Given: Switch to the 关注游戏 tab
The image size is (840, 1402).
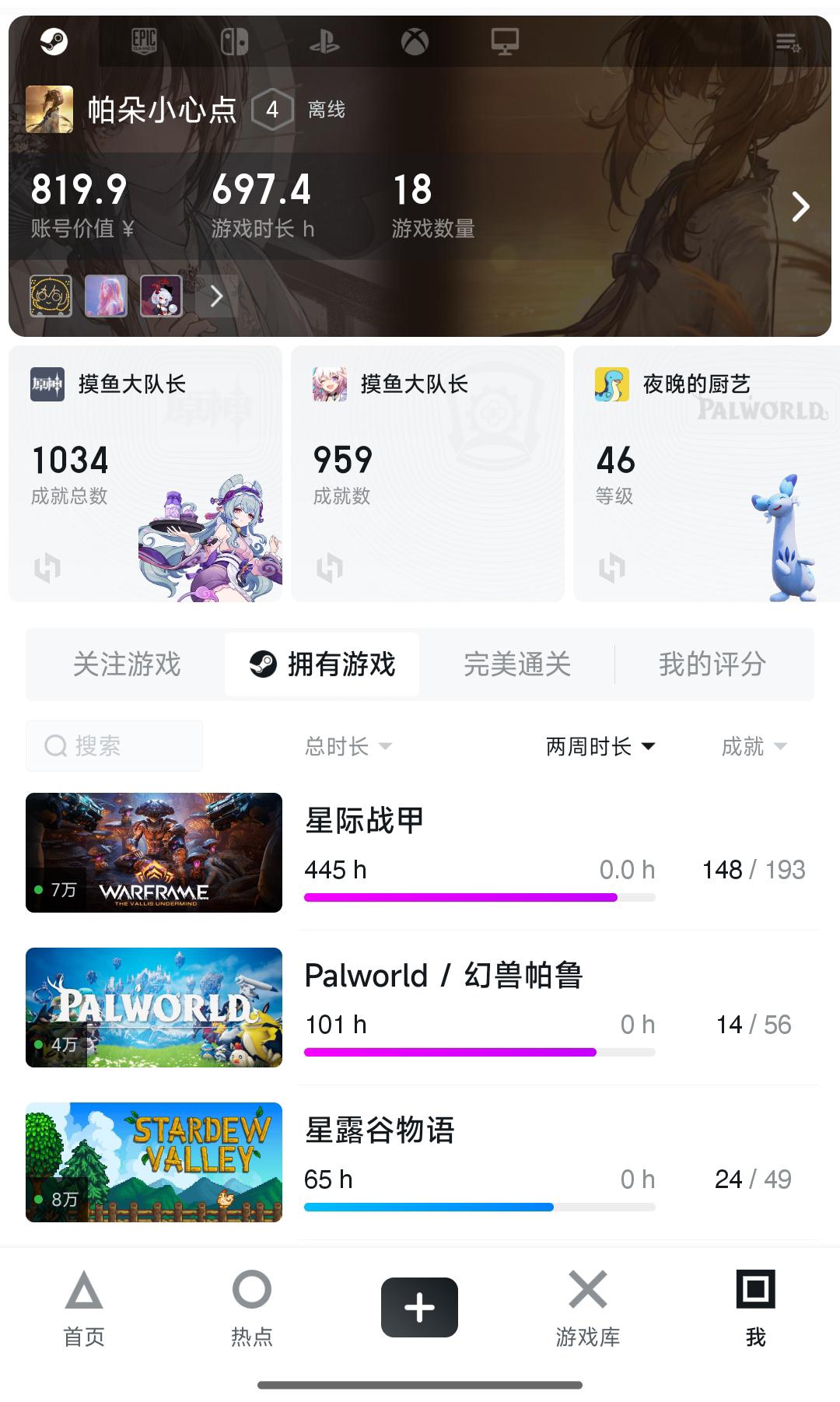Looking at the screenshot, I should click(127, 664).
